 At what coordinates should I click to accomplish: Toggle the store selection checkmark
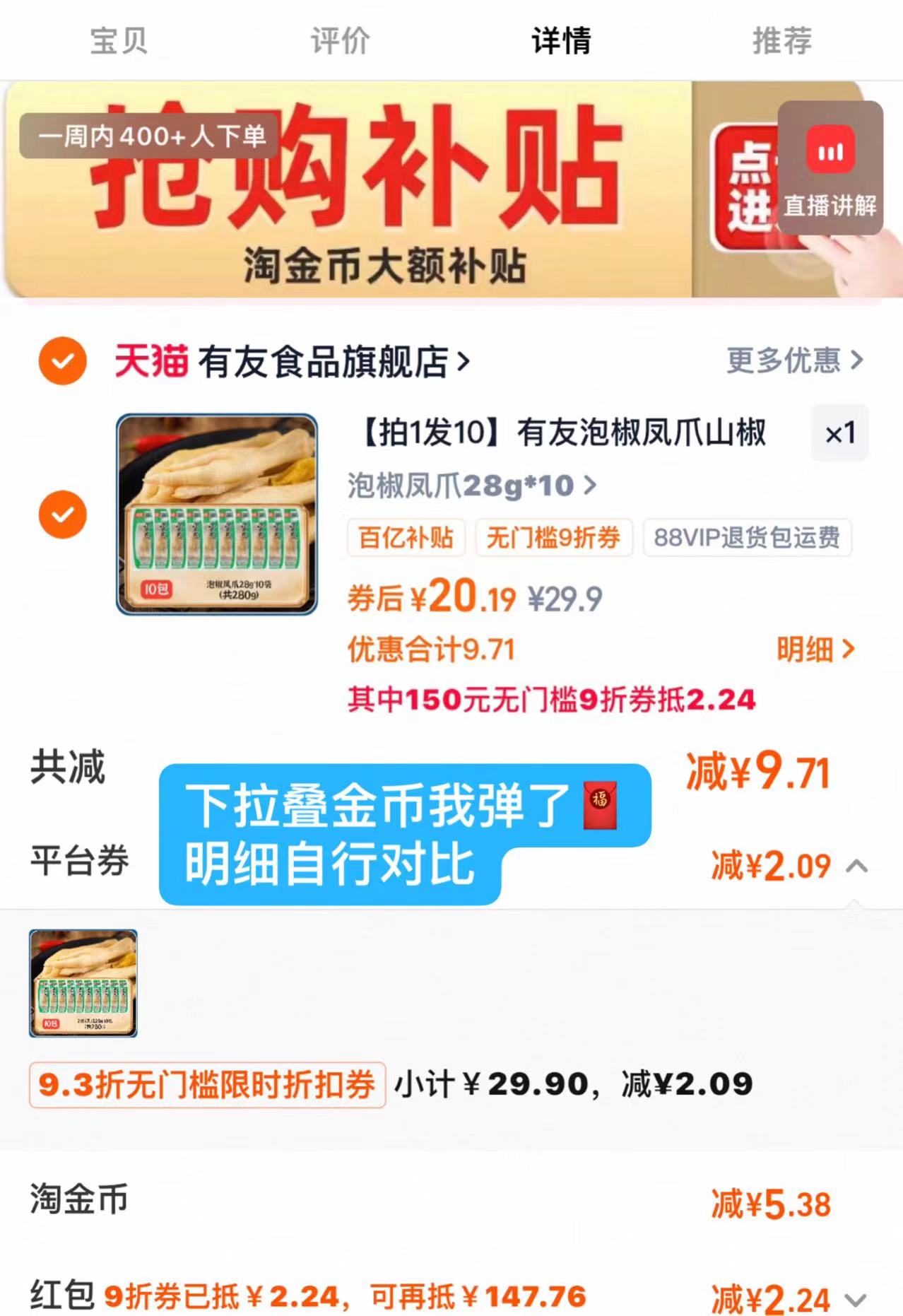62,361
